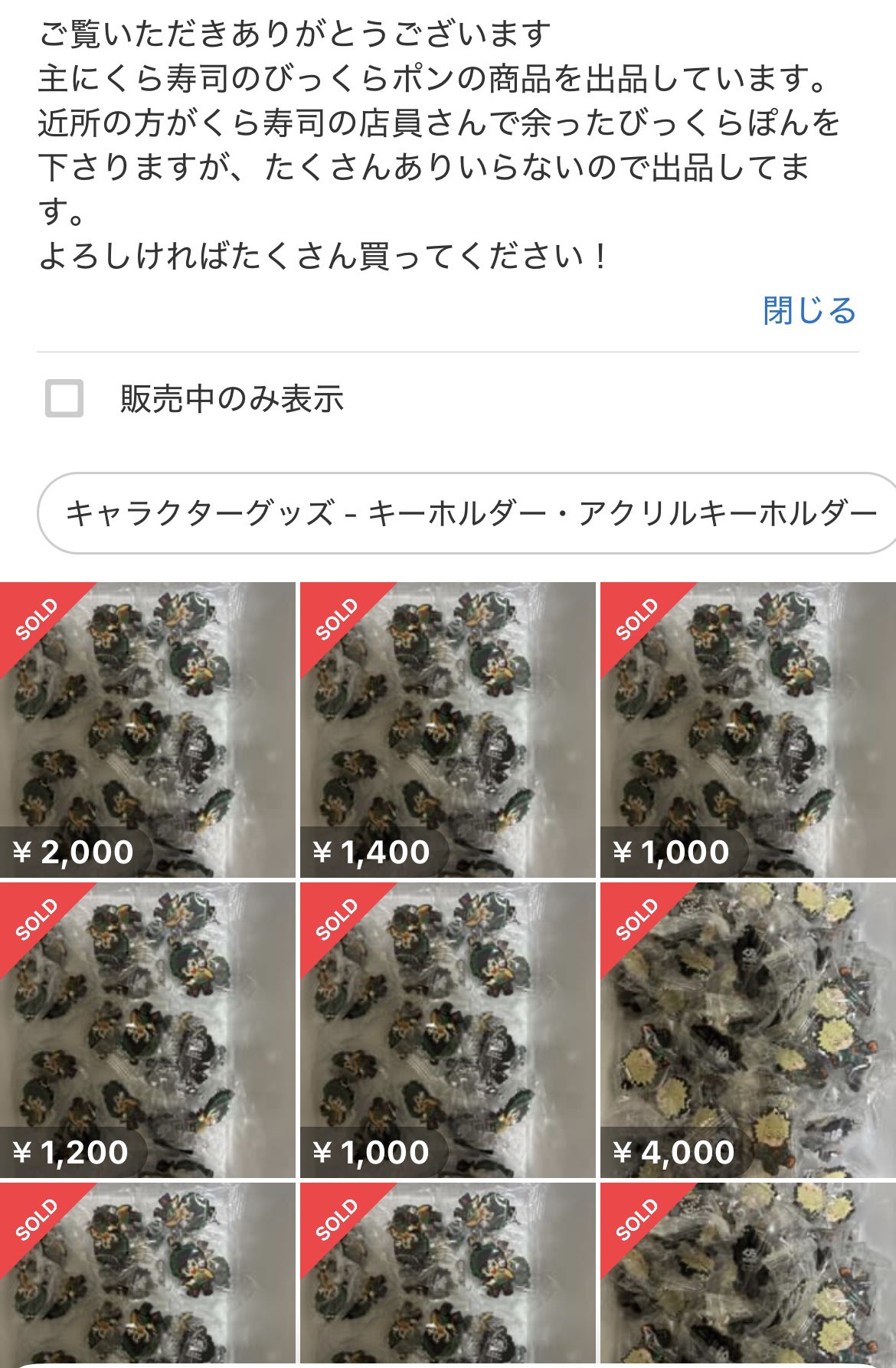Collapse the description with 閉じる

click(x=809, y=311)
